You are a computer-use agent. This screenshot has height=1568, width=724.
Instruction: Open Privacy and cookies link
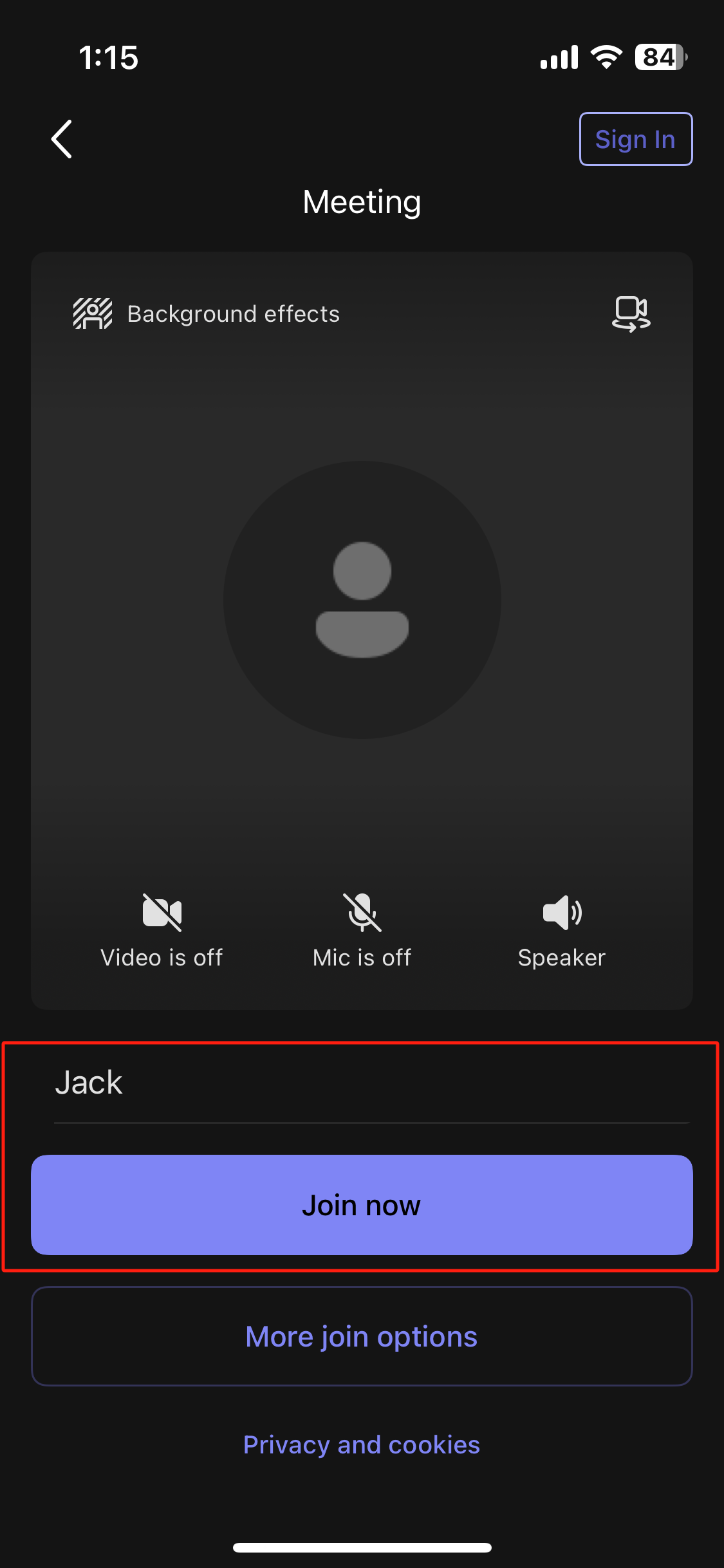click(x=362, y=1445)
